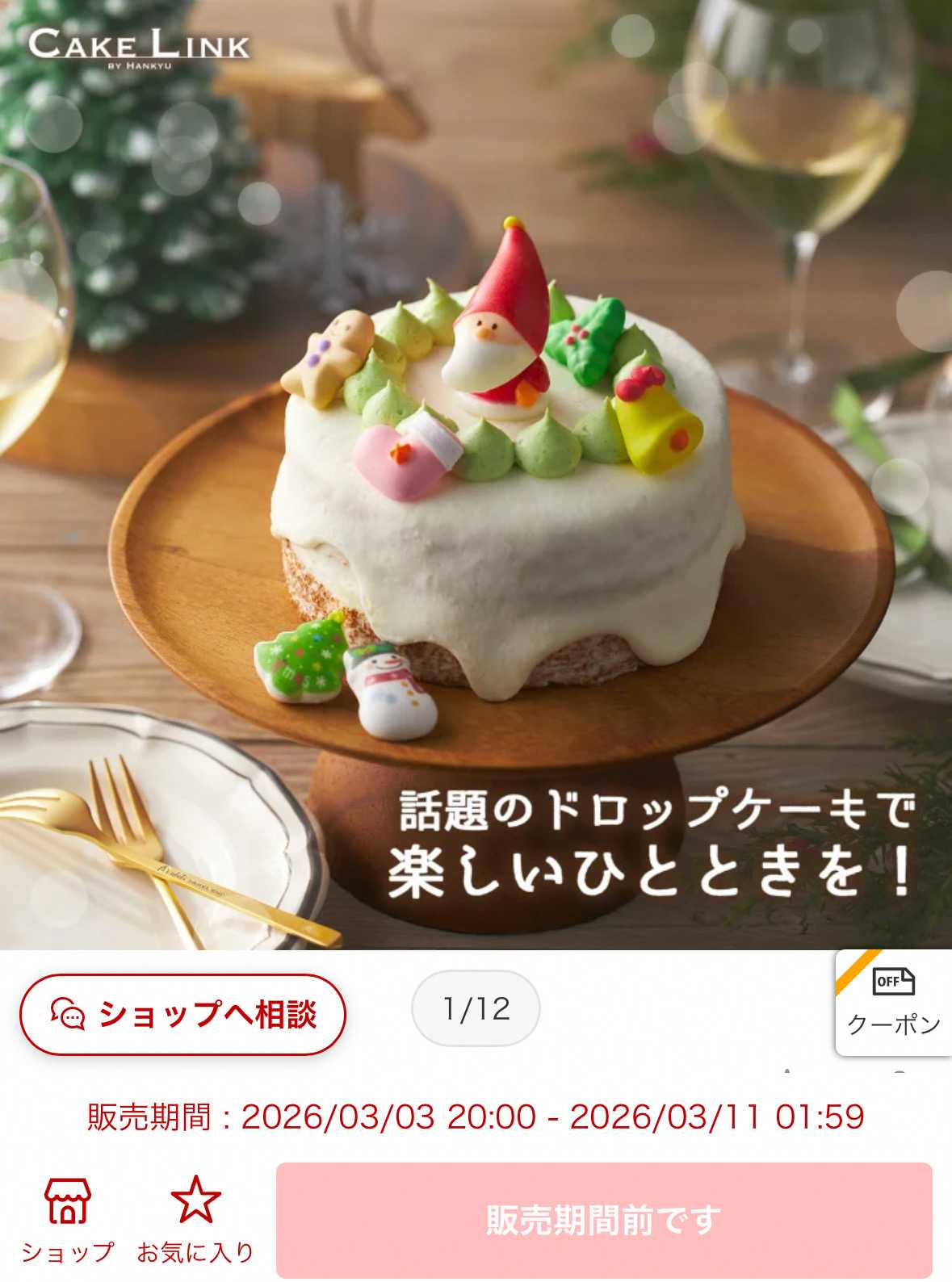The width and height of the screenshot is (952, 1282).
Task: Open the クーポン coupon tab
Action: pos(893,1003)
